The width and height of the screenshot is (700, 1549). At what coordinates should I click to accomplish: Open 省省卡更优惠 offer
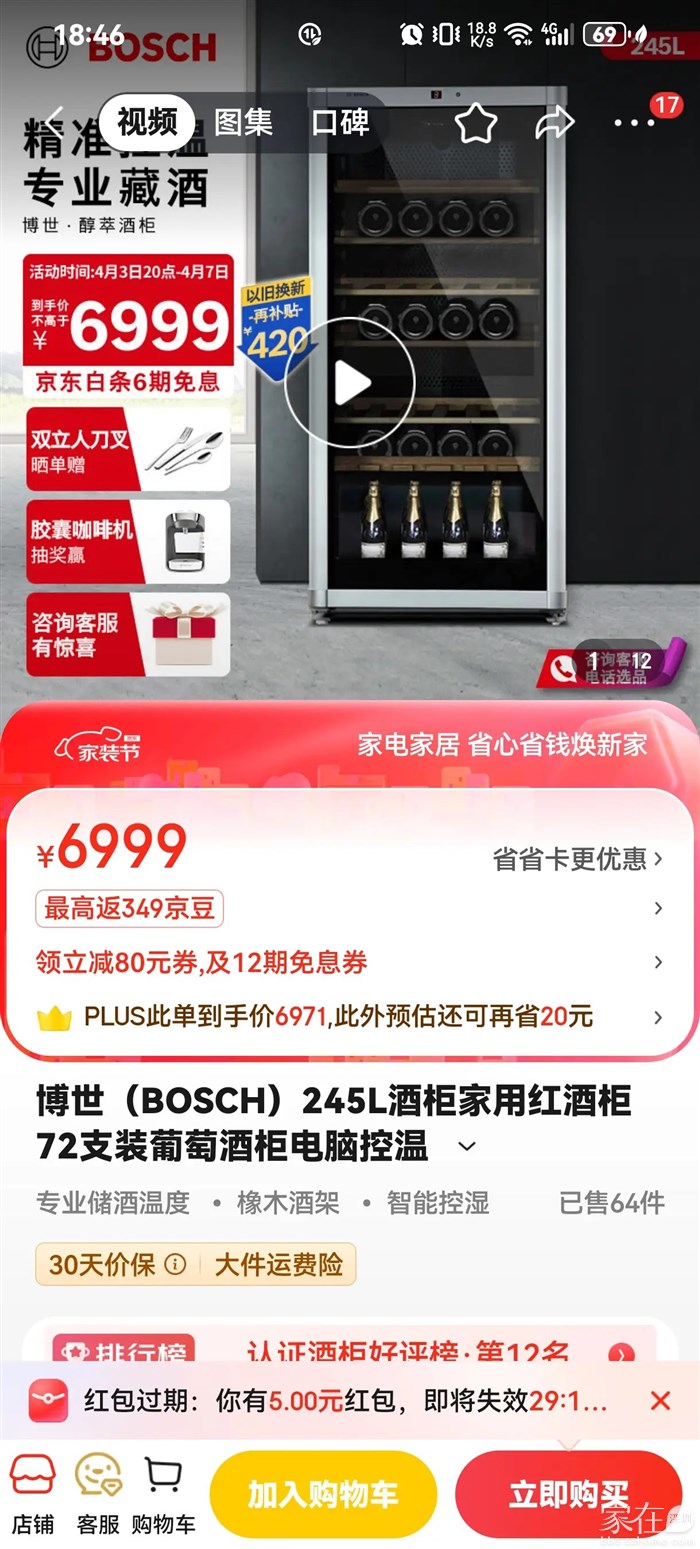coord(577,859)
